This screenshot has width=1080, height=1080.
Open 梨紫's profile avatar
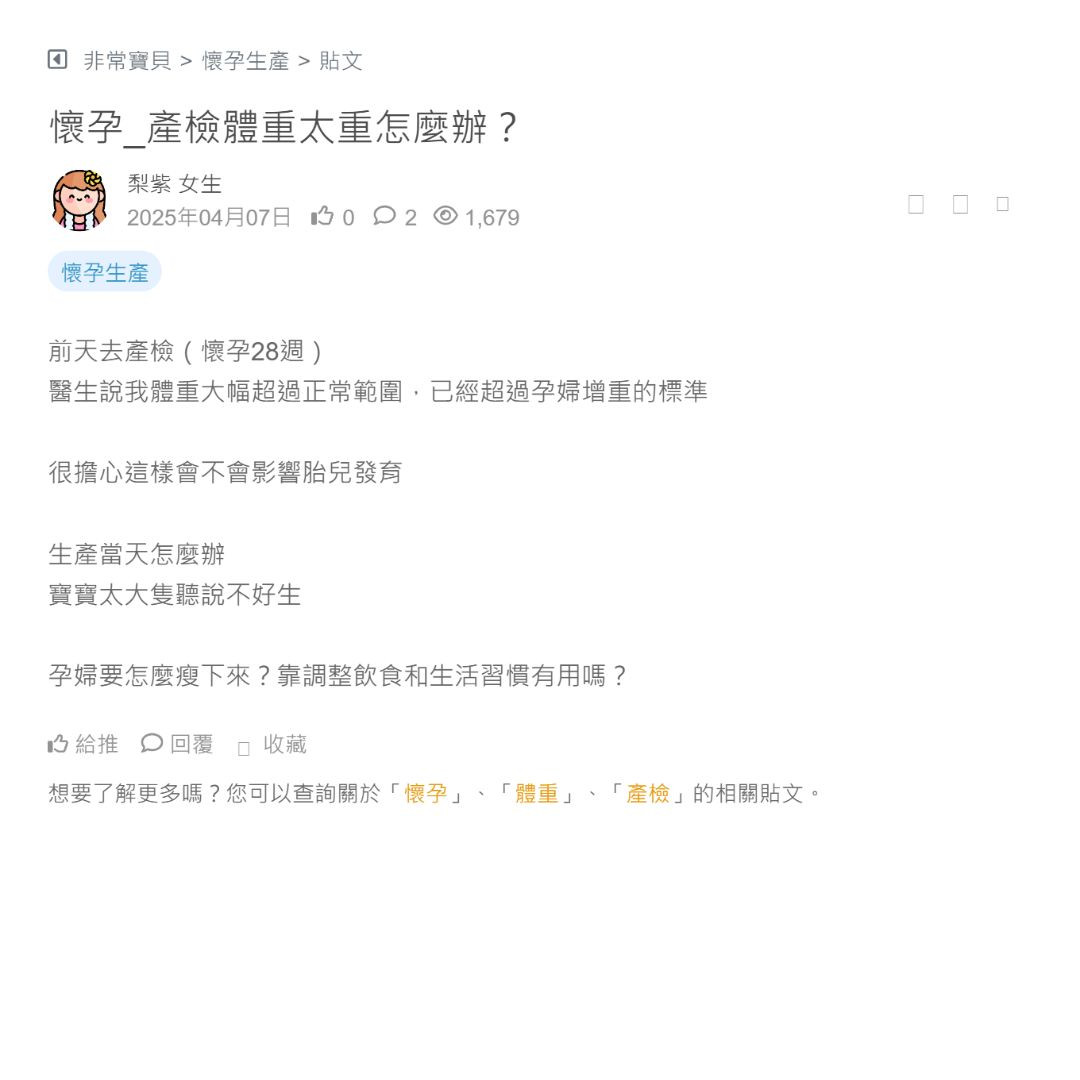tap(79, 200)
